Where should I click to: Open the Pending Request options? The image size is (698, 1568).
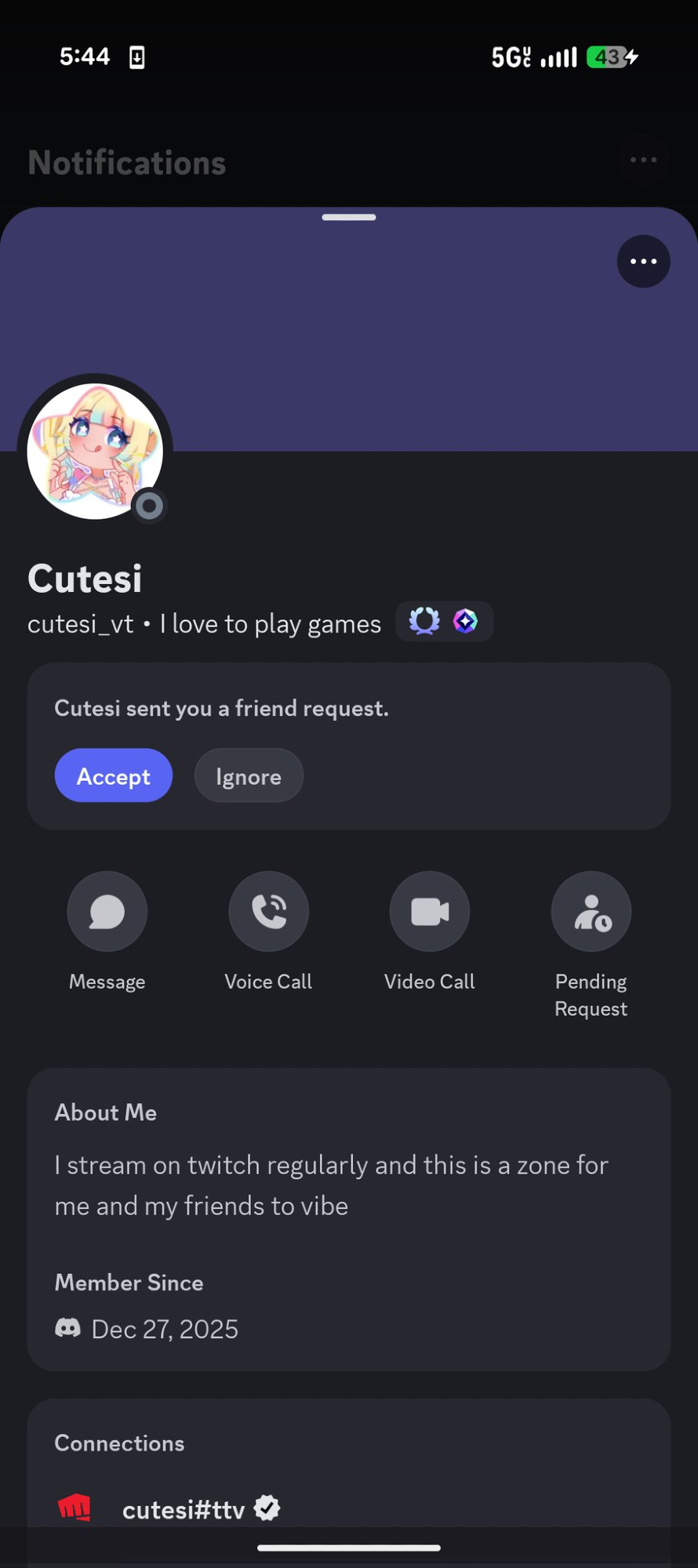click(x=591, y=912)
